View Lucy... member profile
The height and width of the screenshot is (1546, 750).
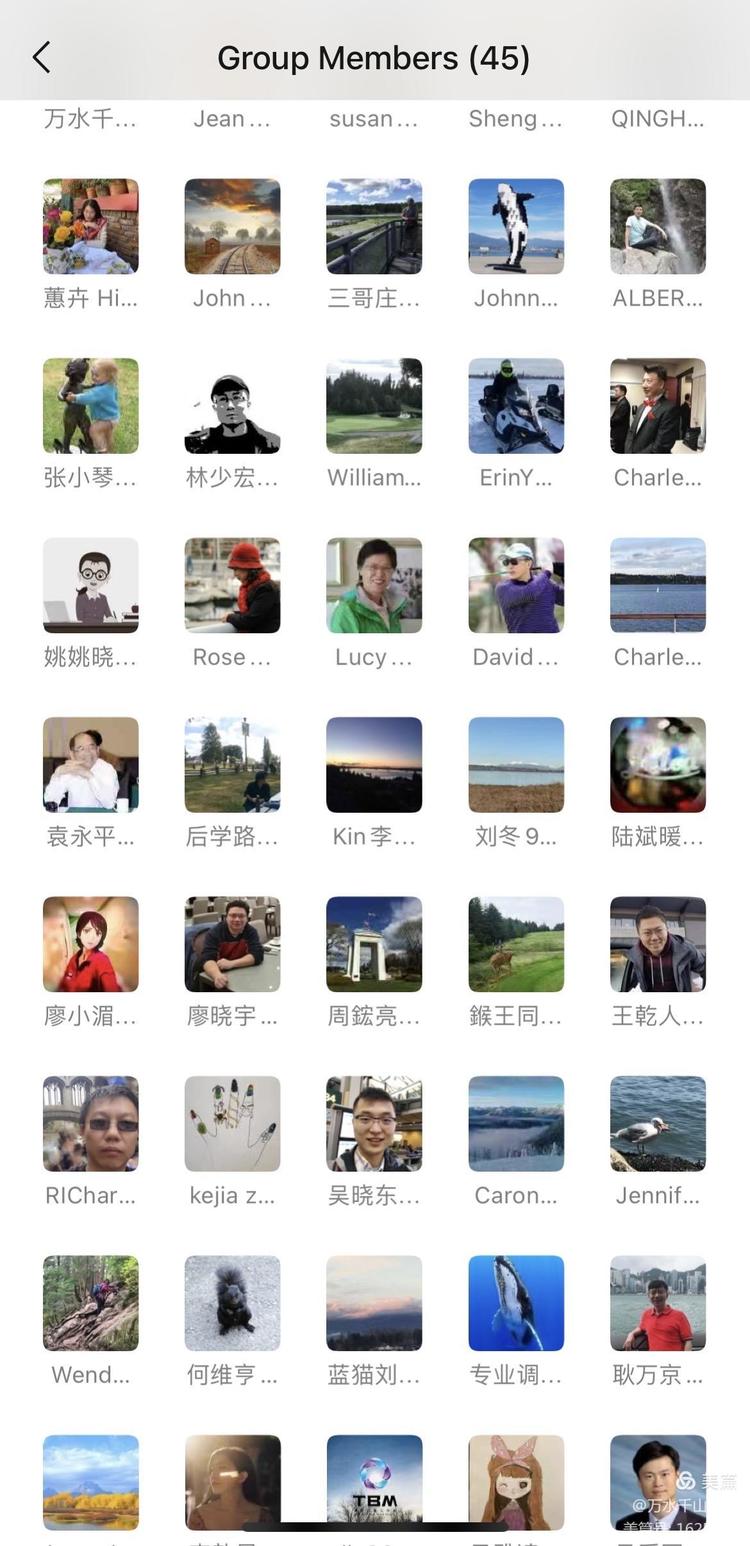tap(374, 585)
